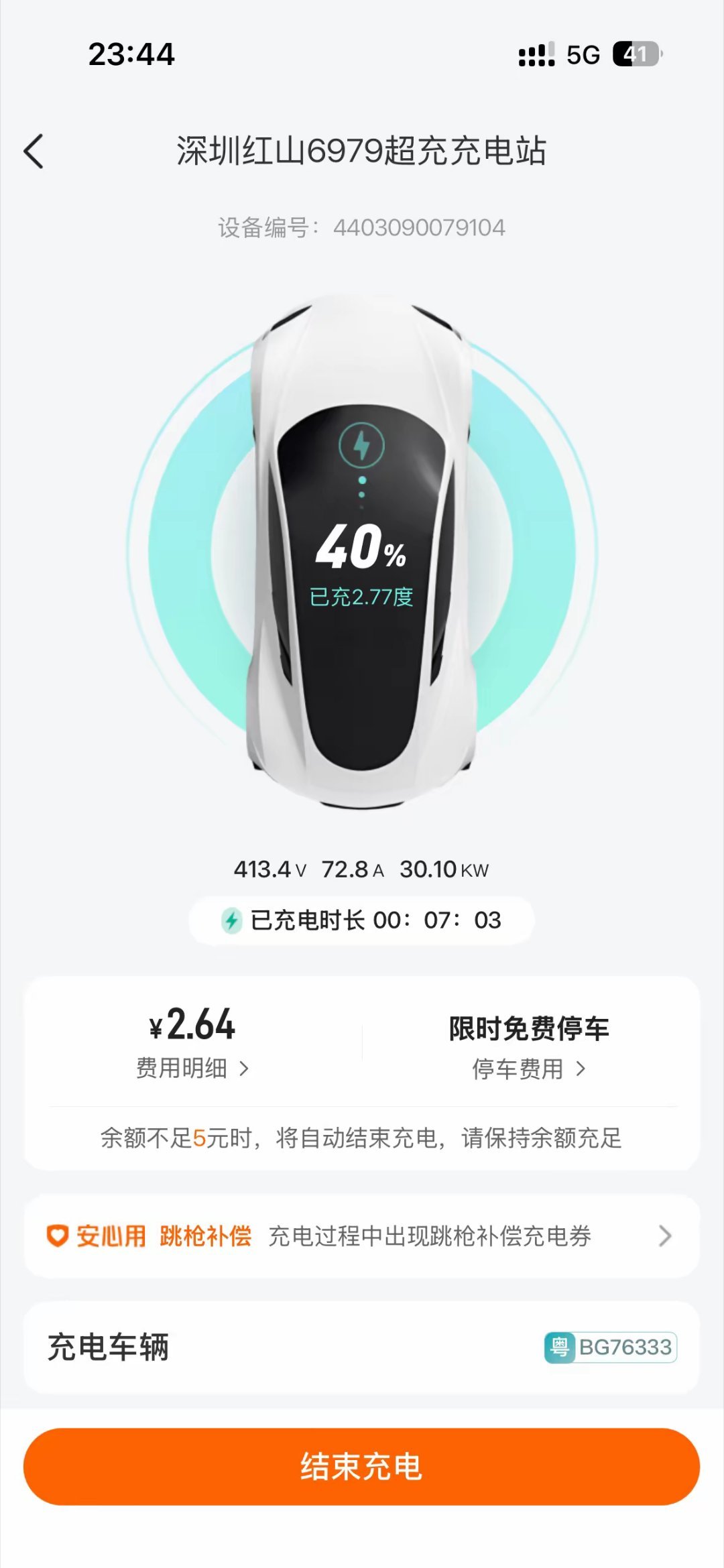Viewport: 724px width, 1568px height.
Task: Tap the back arrow to leave station page
Action: click(x=33, y=152)
